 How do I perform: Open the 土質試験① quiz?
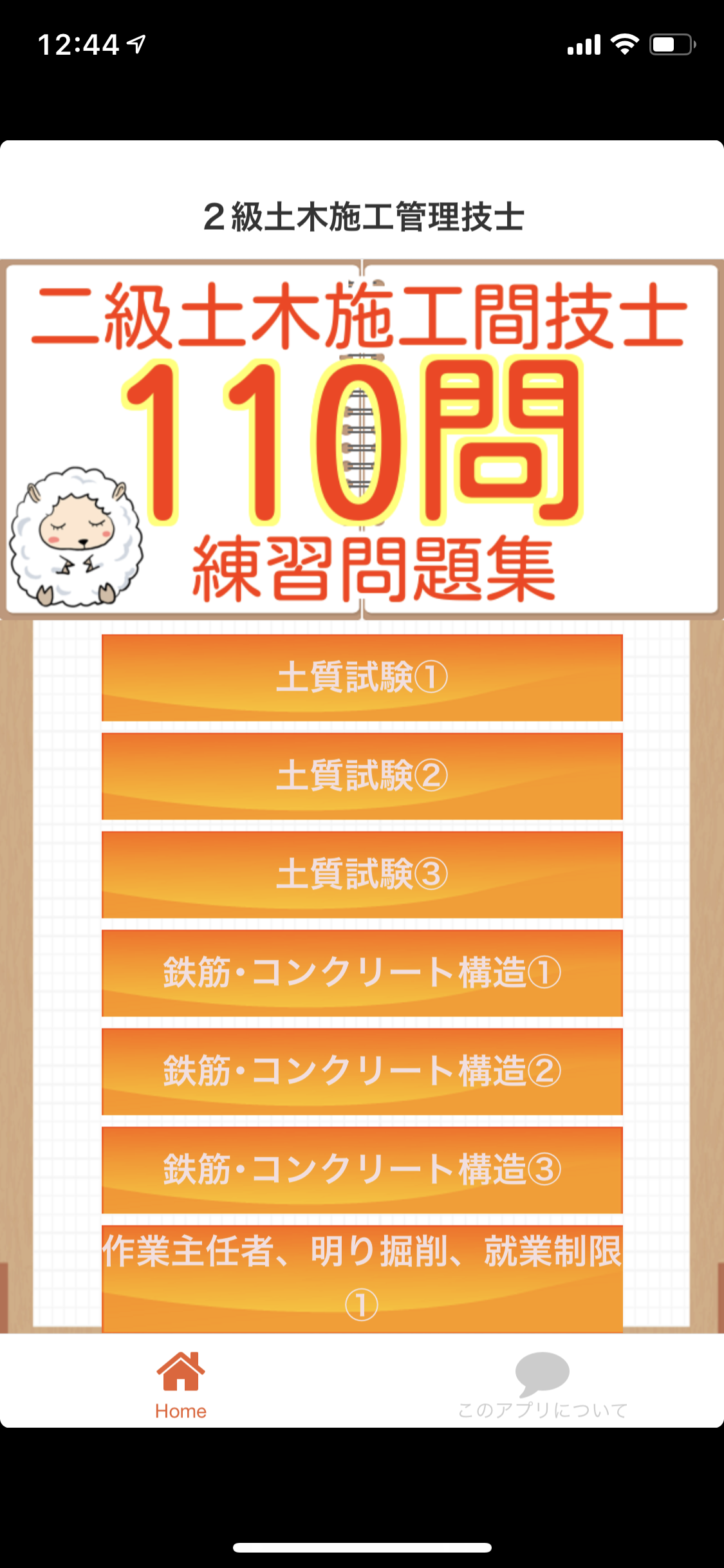pos(362,678)
